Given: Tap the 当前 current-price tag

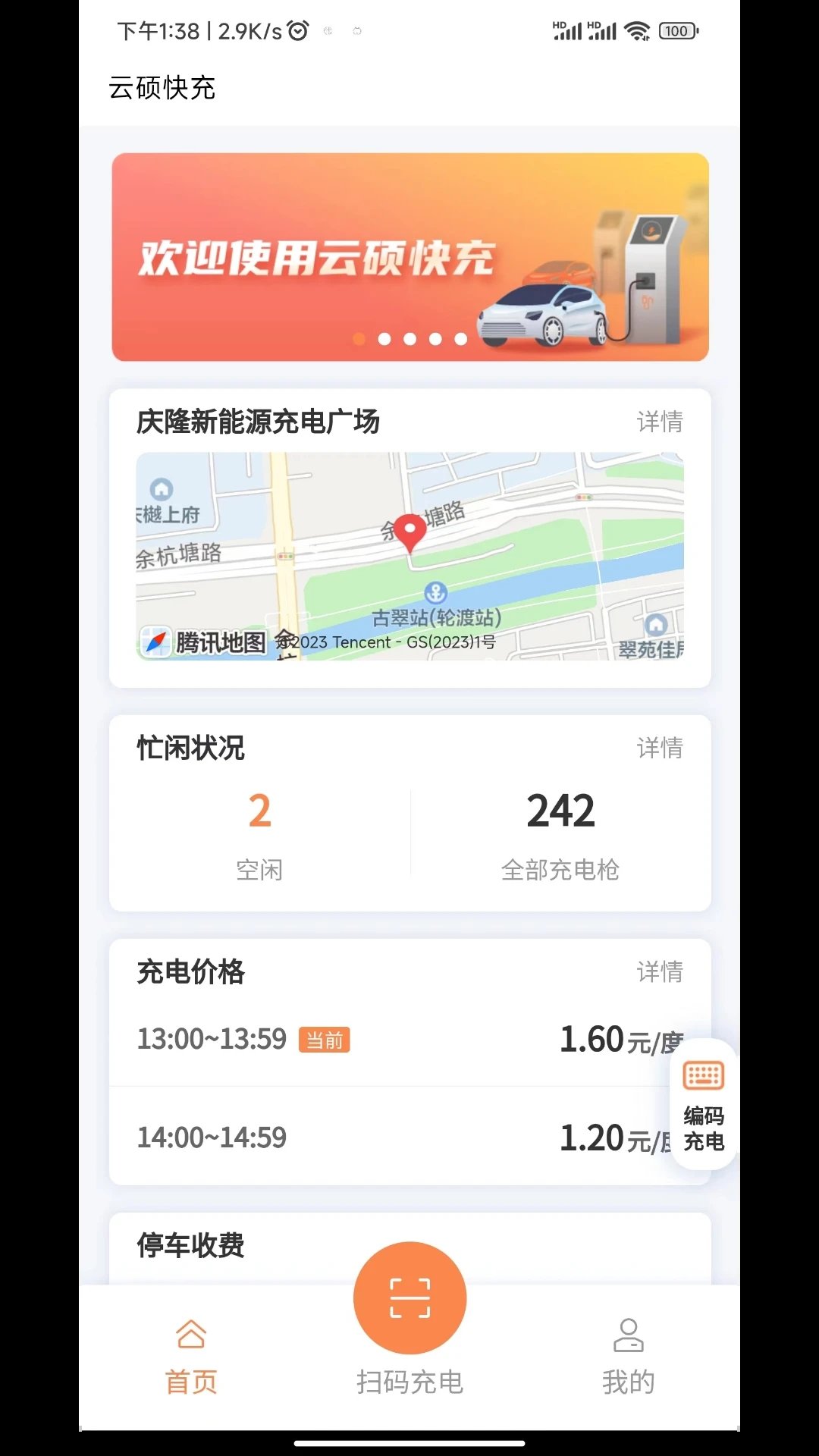Looking at the screenshot, I should click(x=324, y=1040).
